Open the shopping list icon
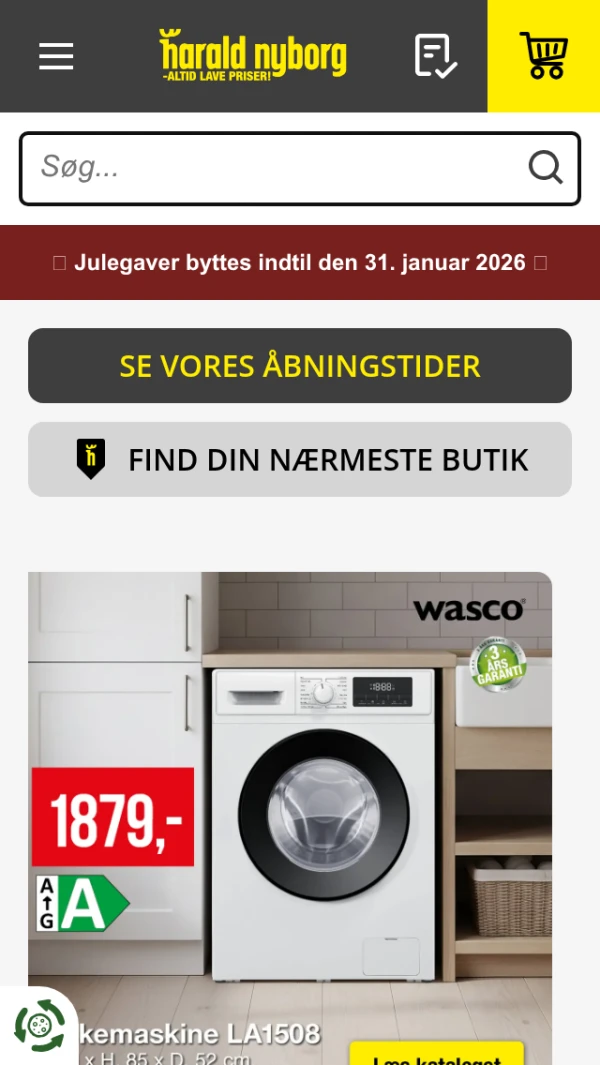 [435, 56]
